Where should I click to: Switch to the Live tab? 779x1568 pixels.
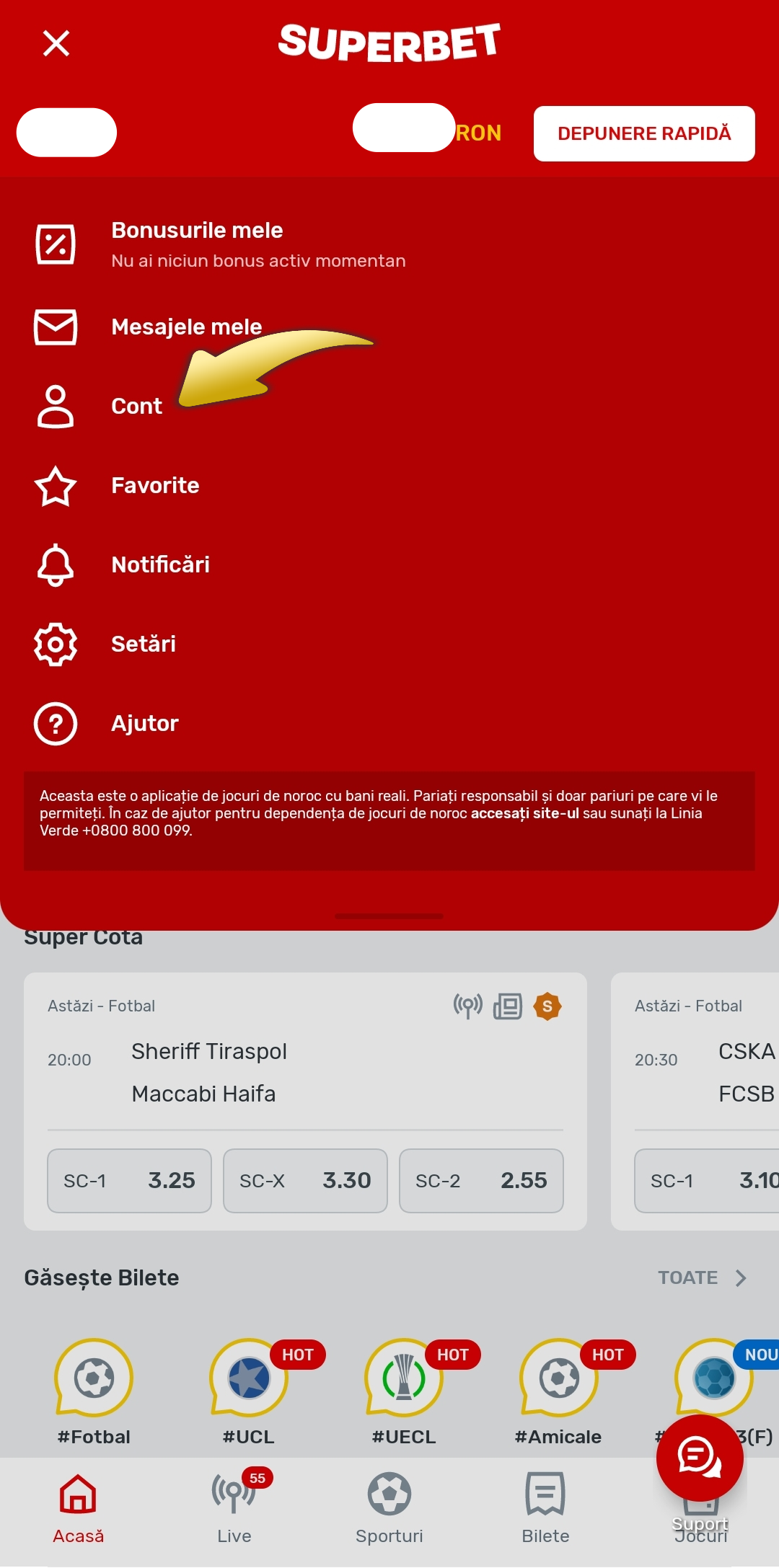234,1507
